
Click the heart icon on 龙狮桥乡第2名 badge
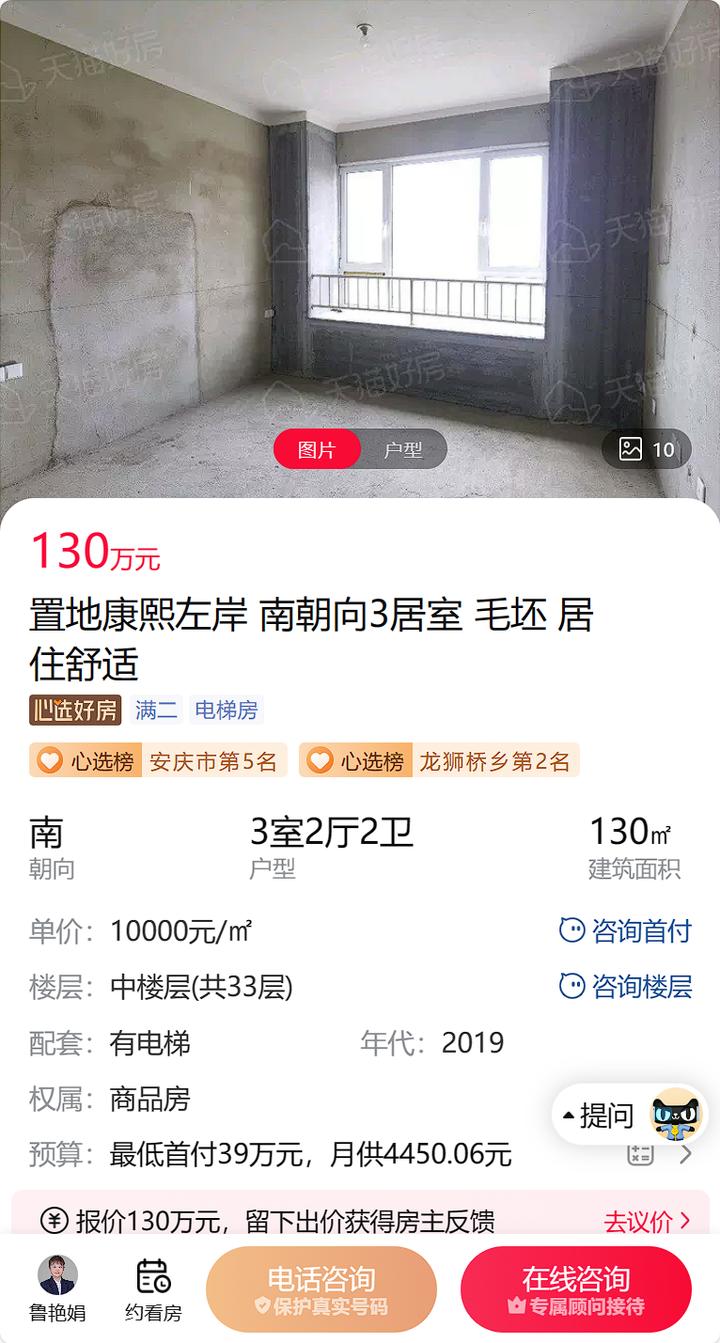pyautogui.click(x=318, y=761)
